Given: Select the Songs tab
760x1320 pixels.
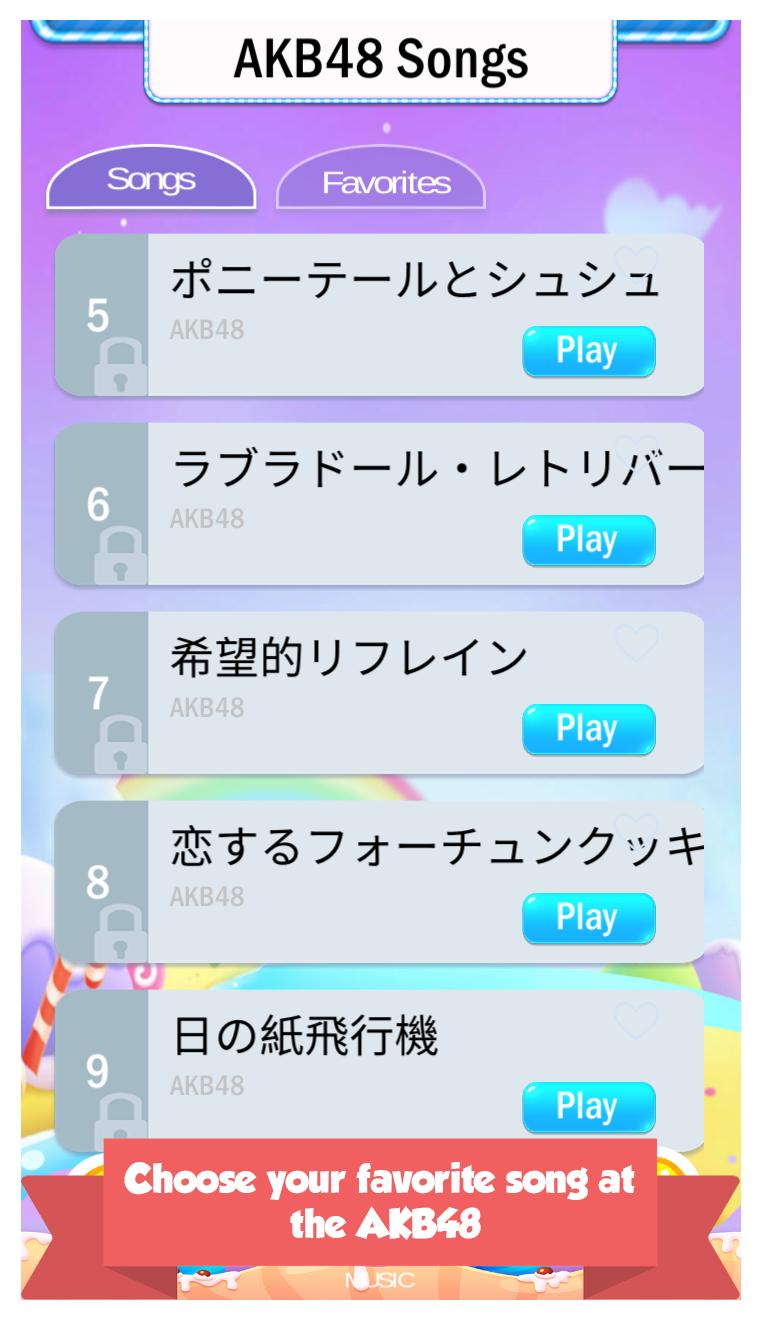Looking at the screenshot, I should [x=150, y=177].
